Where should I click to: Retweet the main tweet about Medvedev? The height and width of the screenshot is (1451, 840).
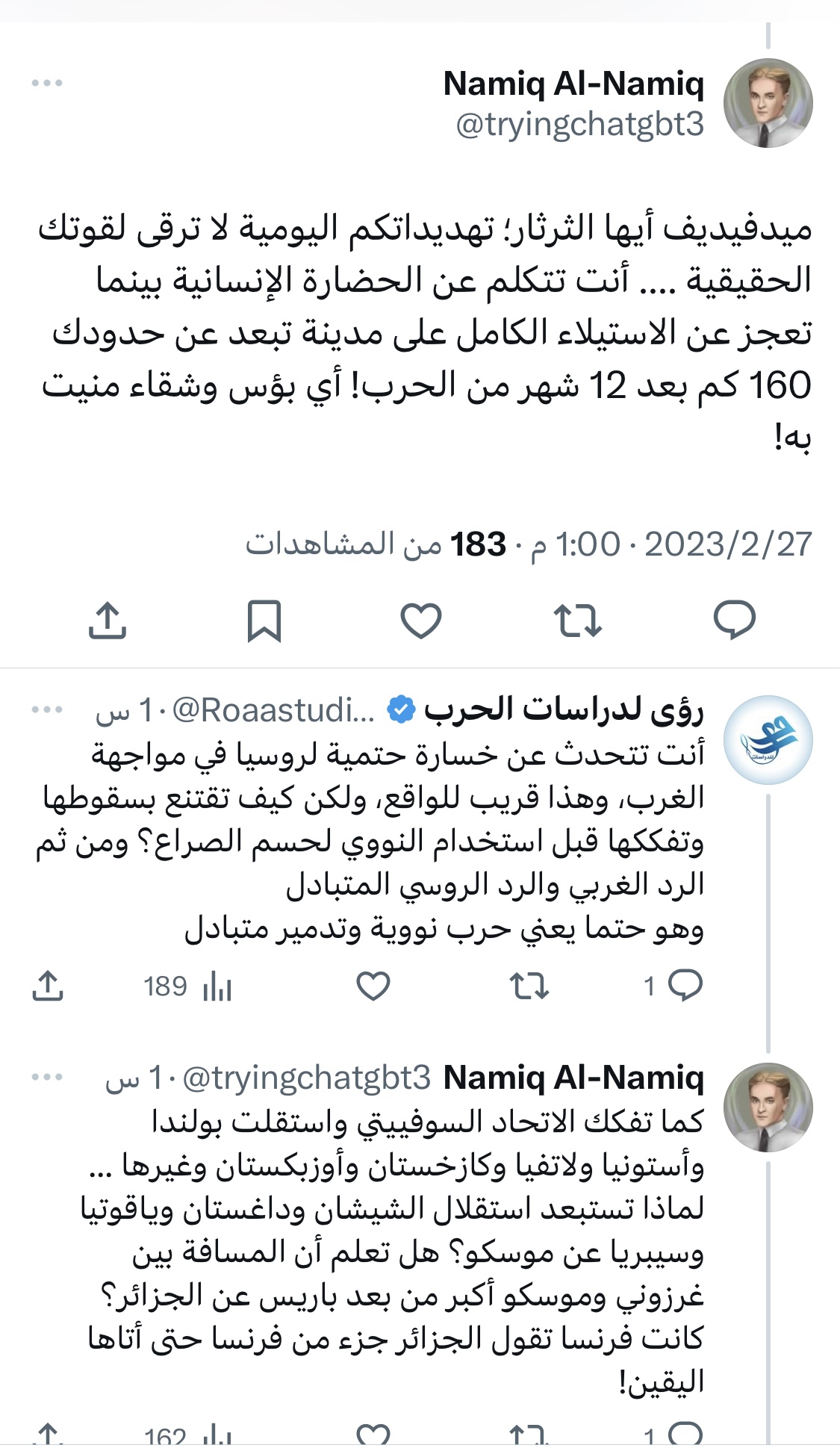click(577, 620)
